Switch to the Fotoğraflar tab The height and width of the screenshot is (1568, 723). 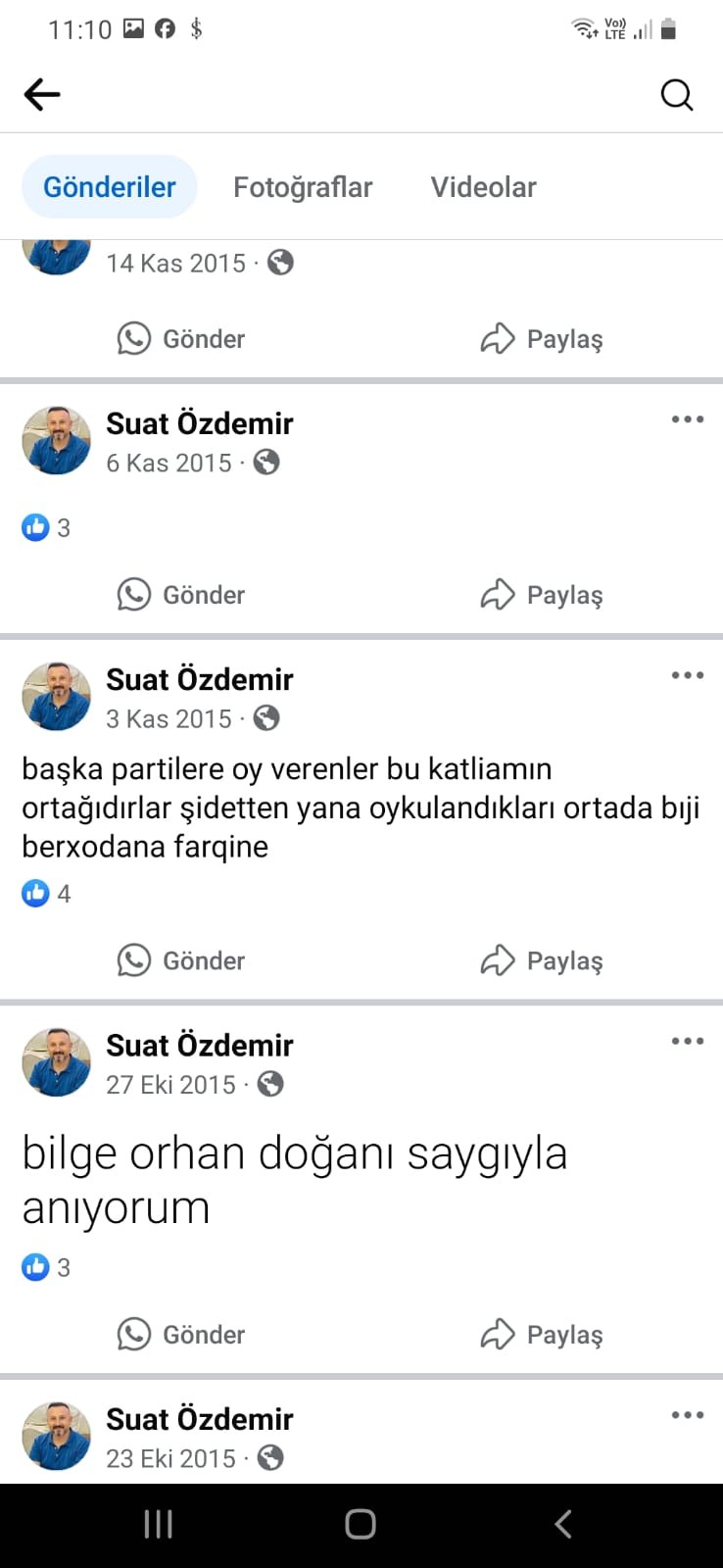click(x=303, y=187)
